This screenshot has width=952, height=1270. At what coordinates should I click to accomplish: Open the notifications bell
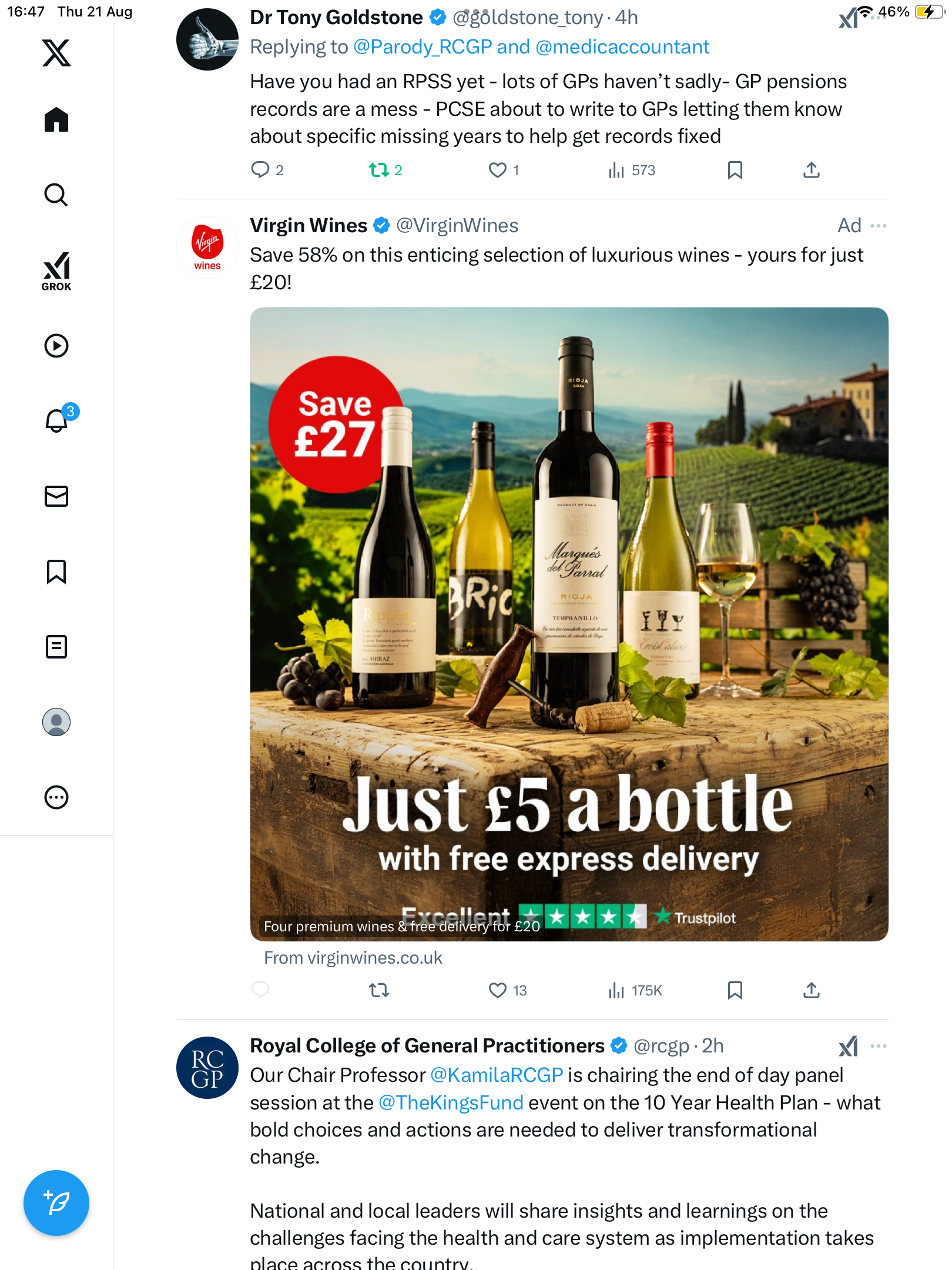click(57, 421)
